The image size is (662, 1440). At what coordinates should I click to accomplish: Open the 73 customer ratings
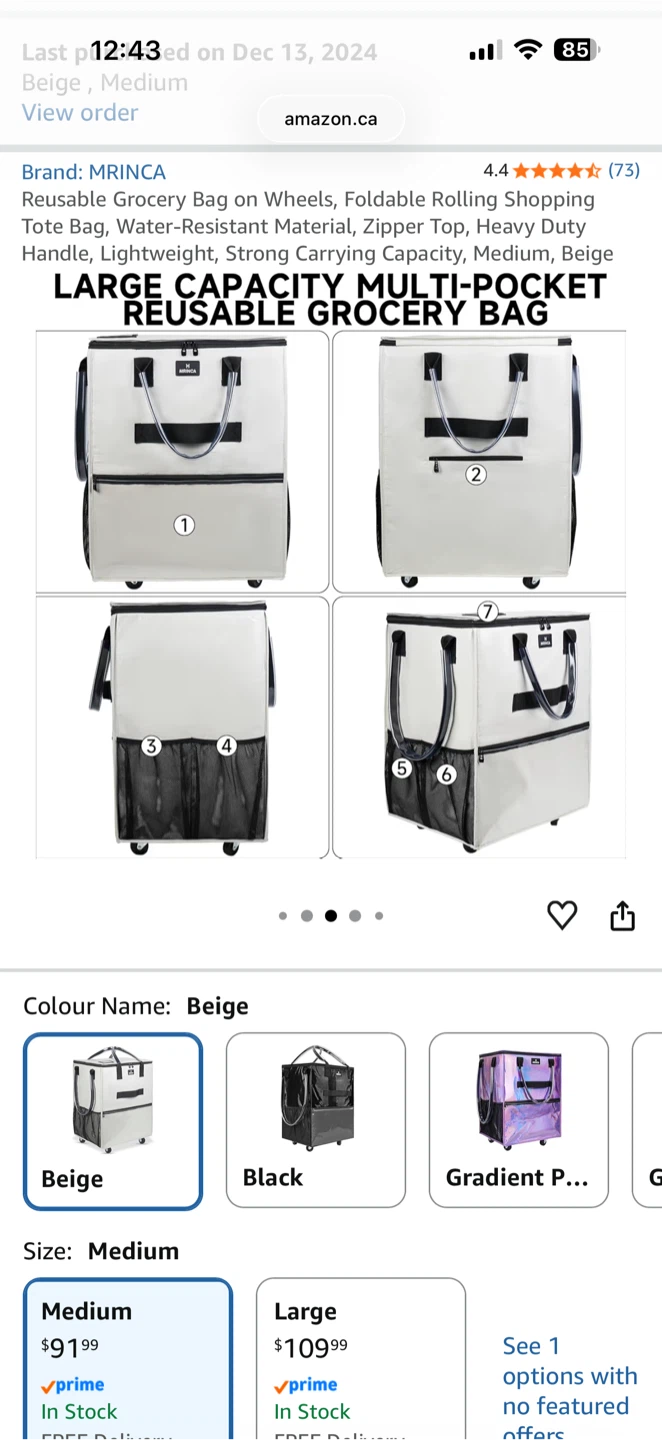[624, 170]
